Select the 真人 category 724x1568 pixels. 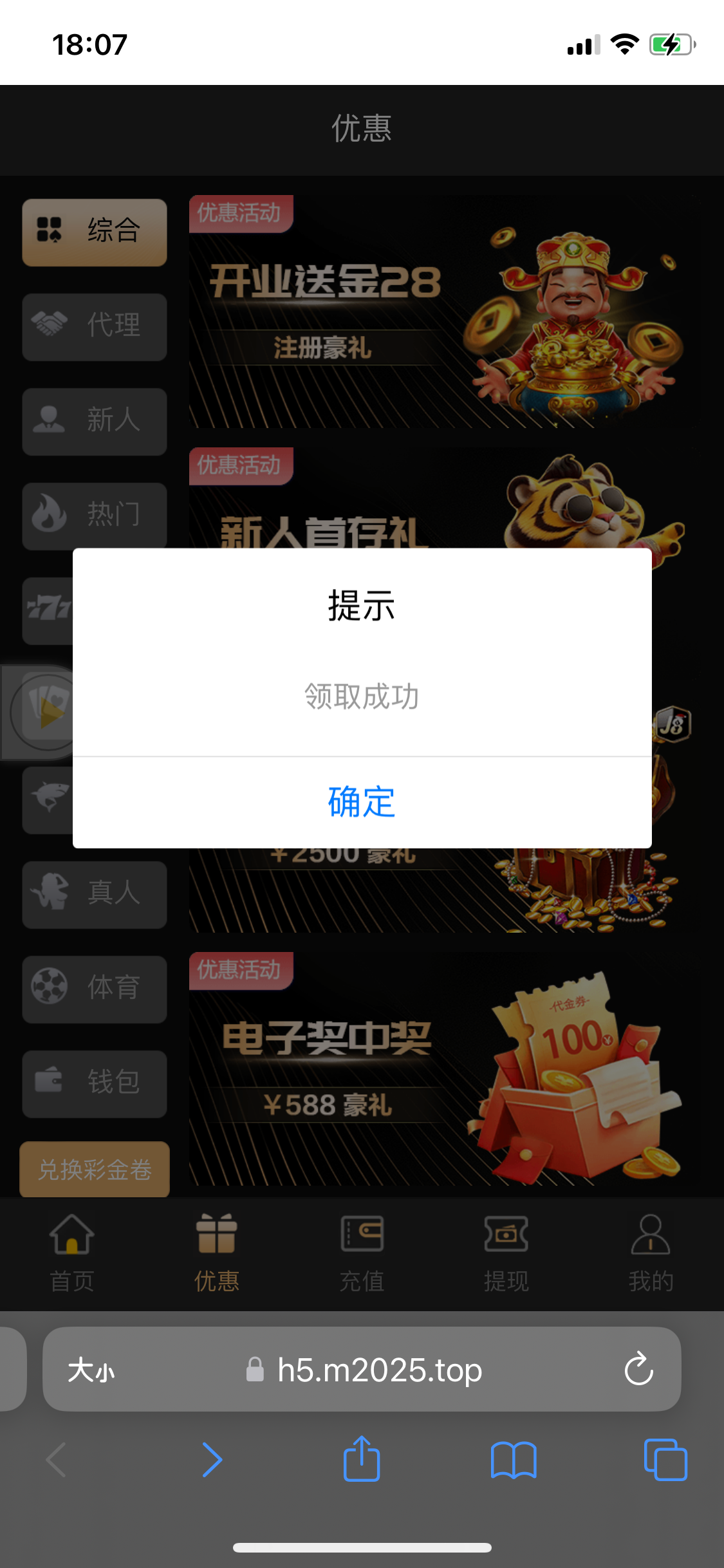(x=95, y=894)
